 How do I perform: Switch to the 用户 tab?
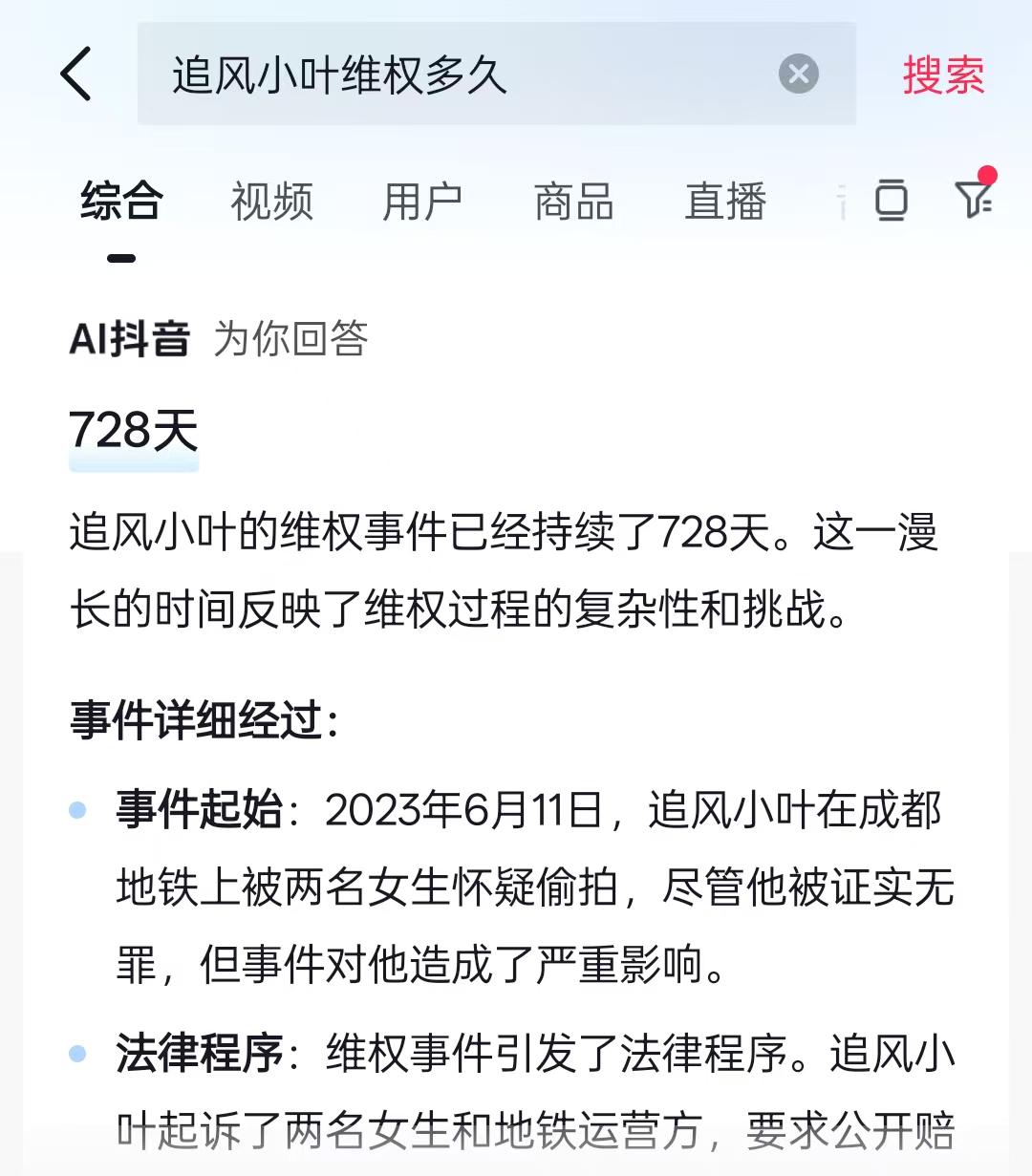pos(422,202)
